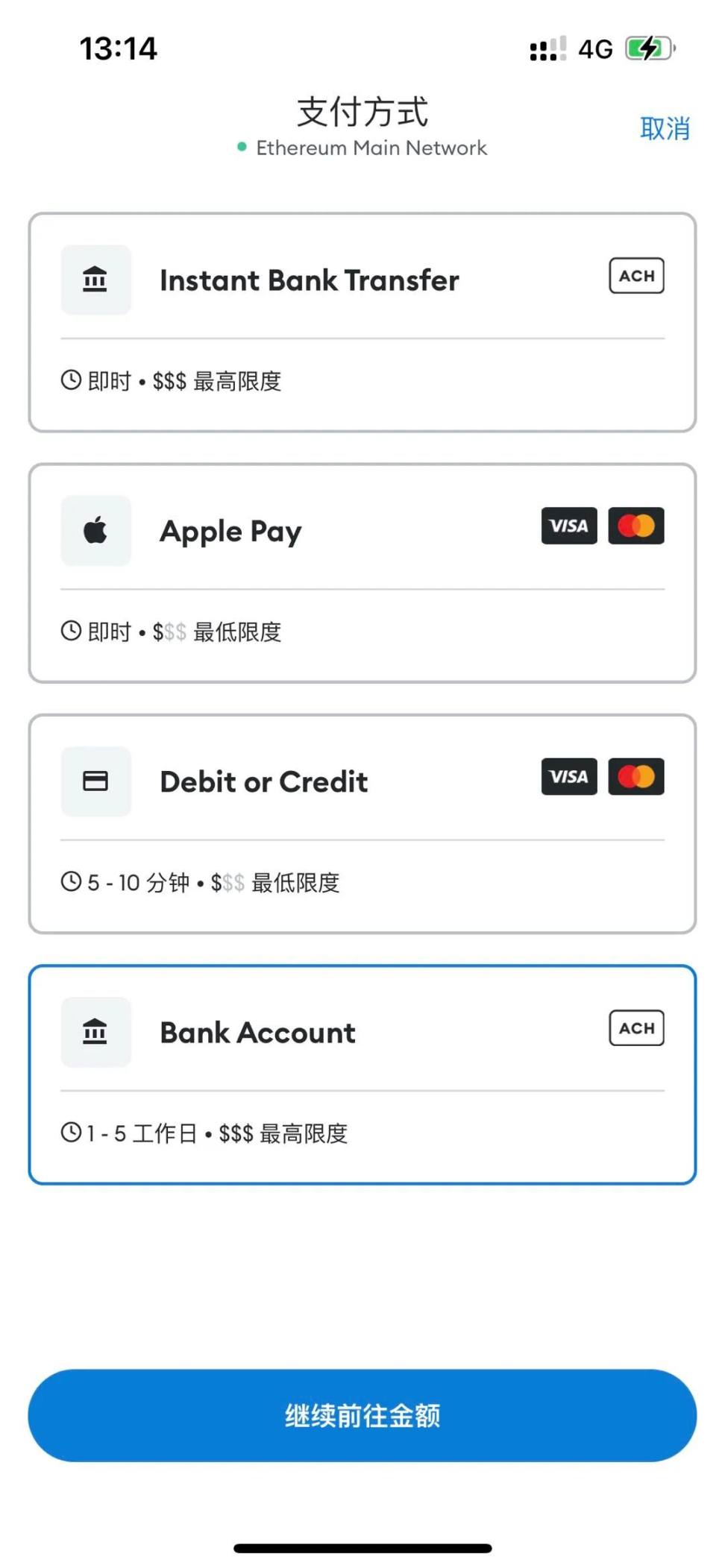Viewport: 725px width, 1568px height.
Task: Click the clock icon beside 即时 on Apple Pay
Action: click(x=70, y=631)
